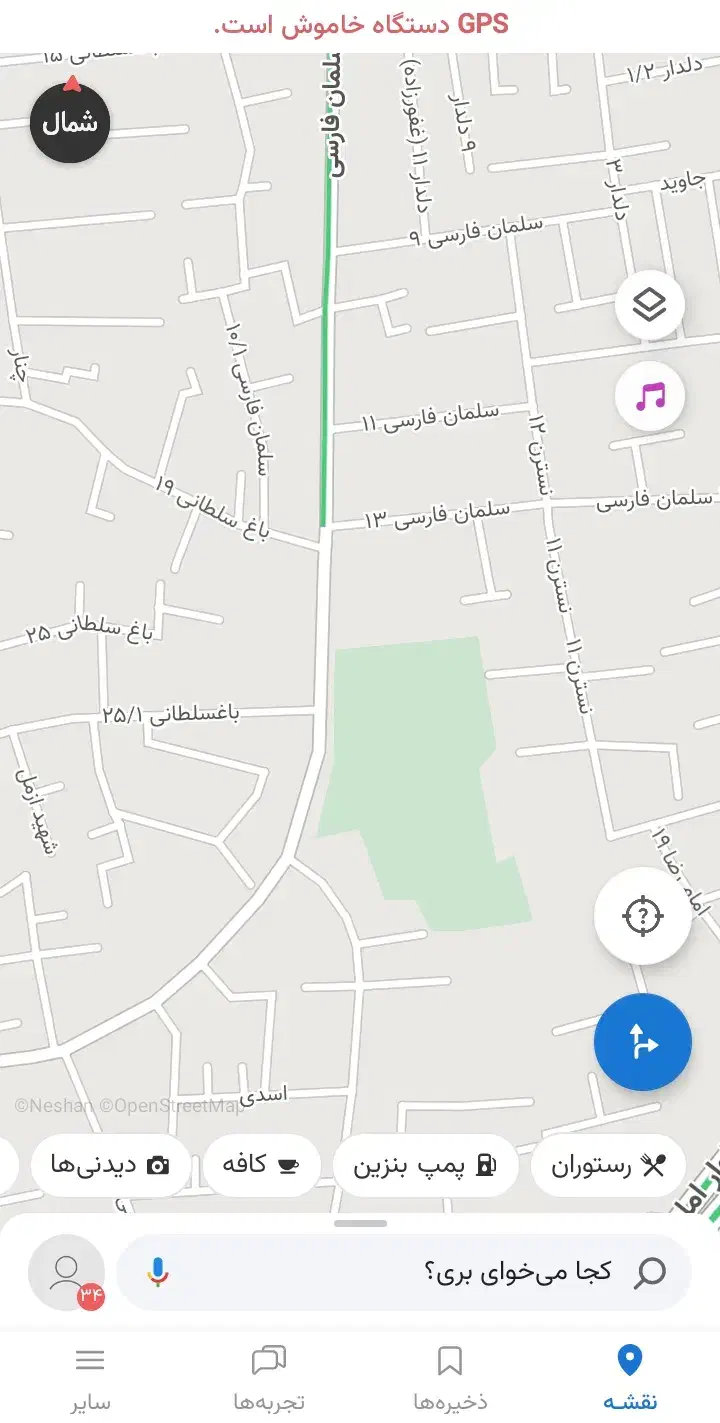
Task: Switch to the ذخیره‌ها (saved) tab
Action: point(449,1376)
